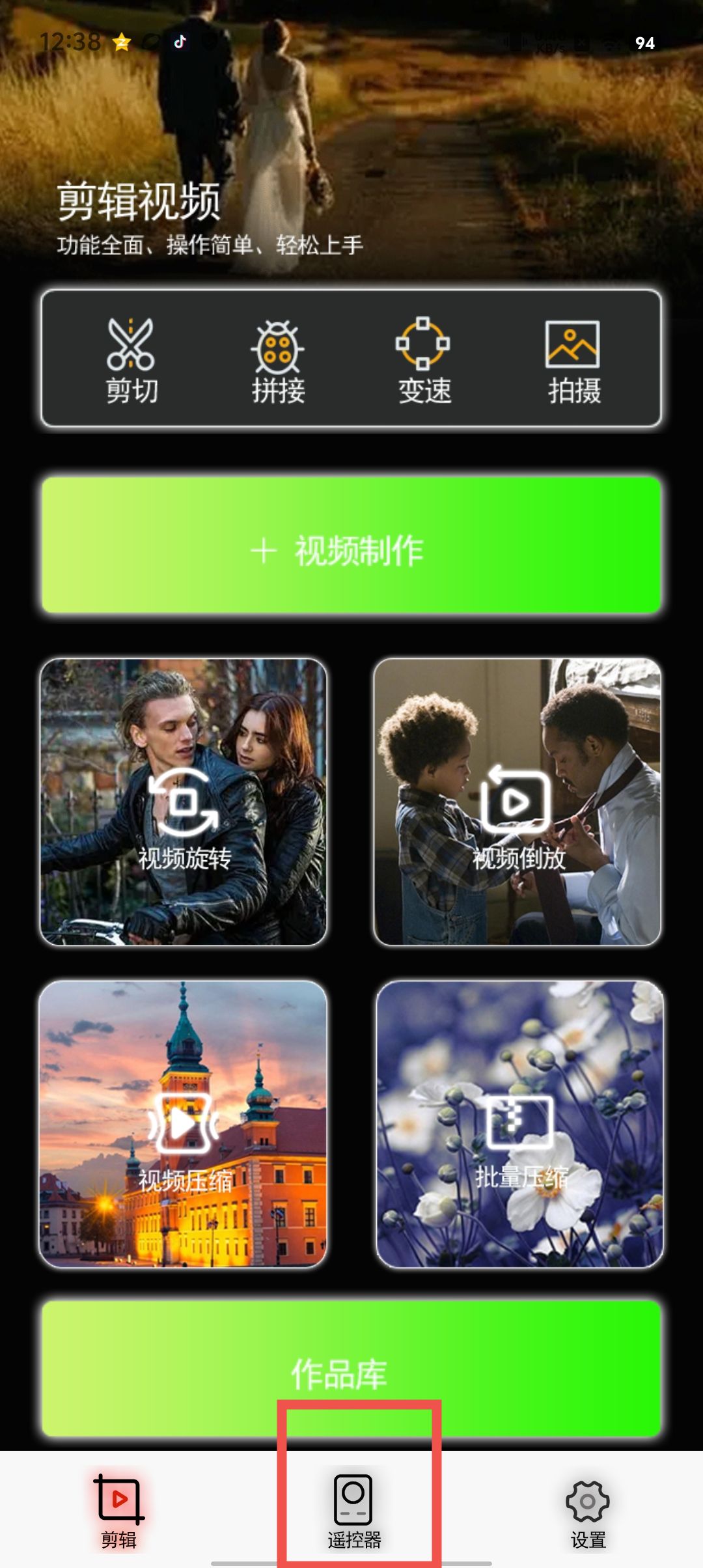This screenshot has height=1568, width=703.
Task: Open the 视频压缩 video compress card
Action: (184, 1125)
